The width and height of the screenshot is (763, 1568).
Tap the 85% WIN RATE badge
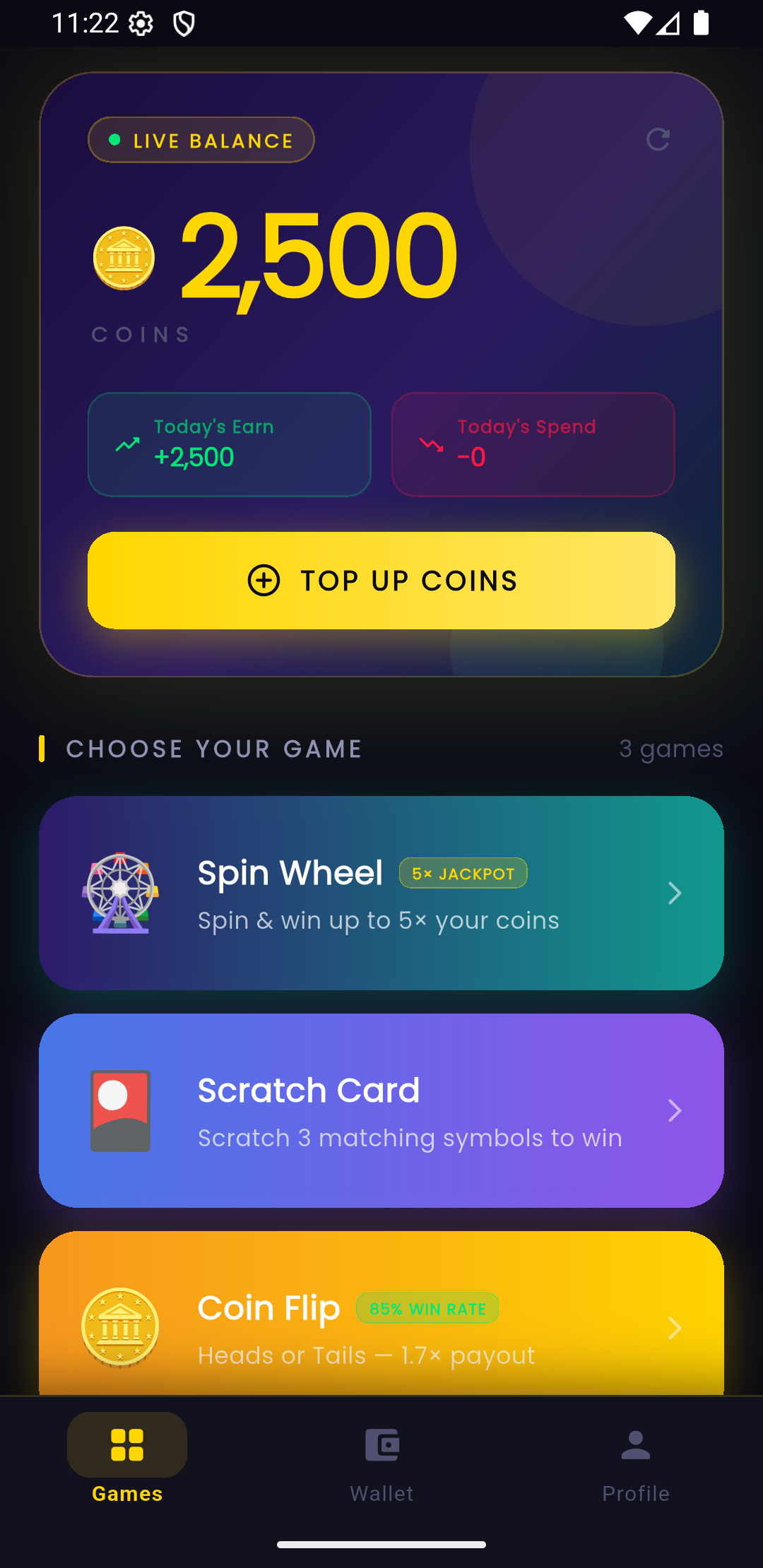pyautogui.click(x=427, y=1307)
